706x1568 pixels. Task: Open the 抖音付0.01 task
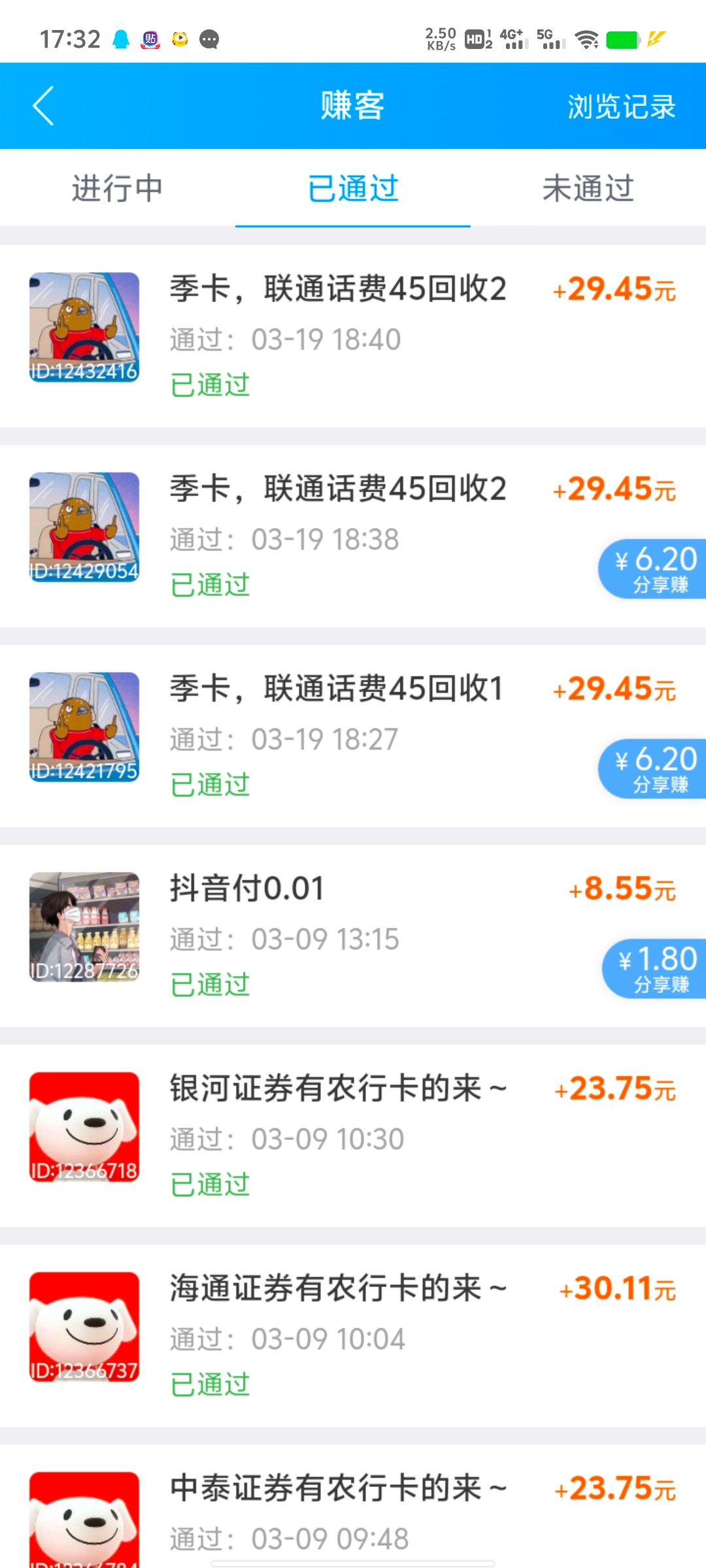pos(247,889)
